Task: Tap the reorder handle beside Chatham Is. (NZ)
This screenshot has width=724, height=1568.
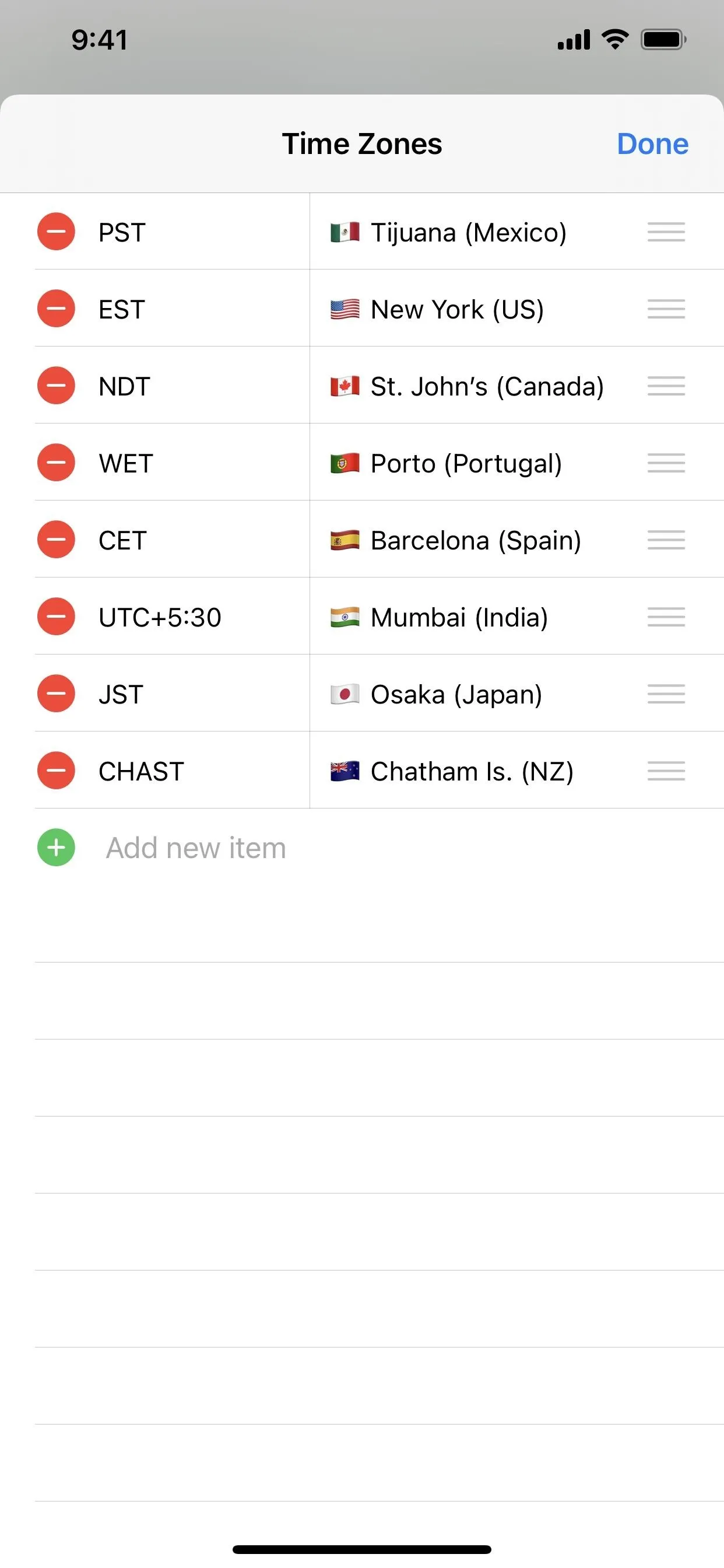Action: 666,771
